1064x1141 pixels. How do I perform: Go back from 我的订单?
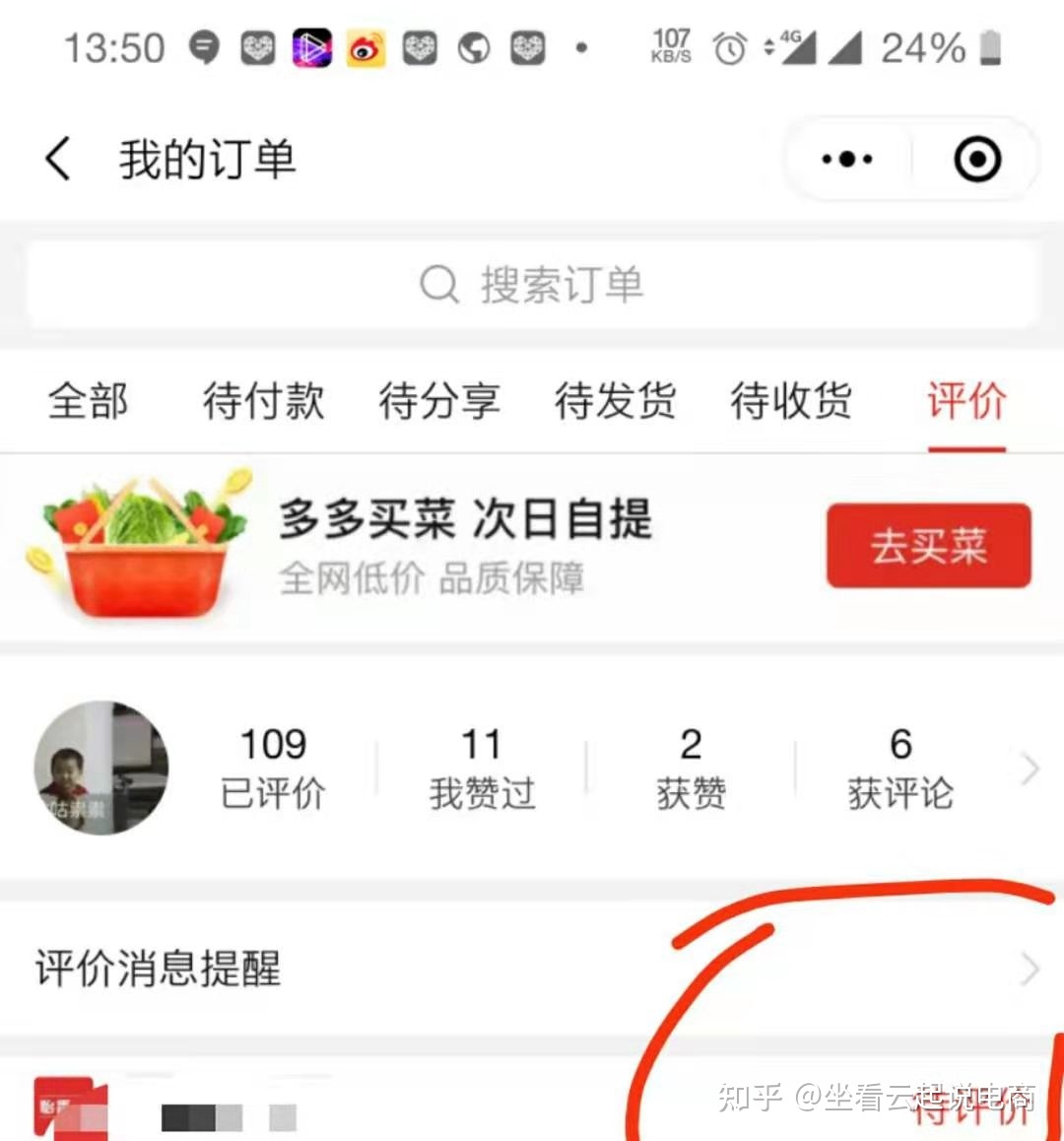59,159
